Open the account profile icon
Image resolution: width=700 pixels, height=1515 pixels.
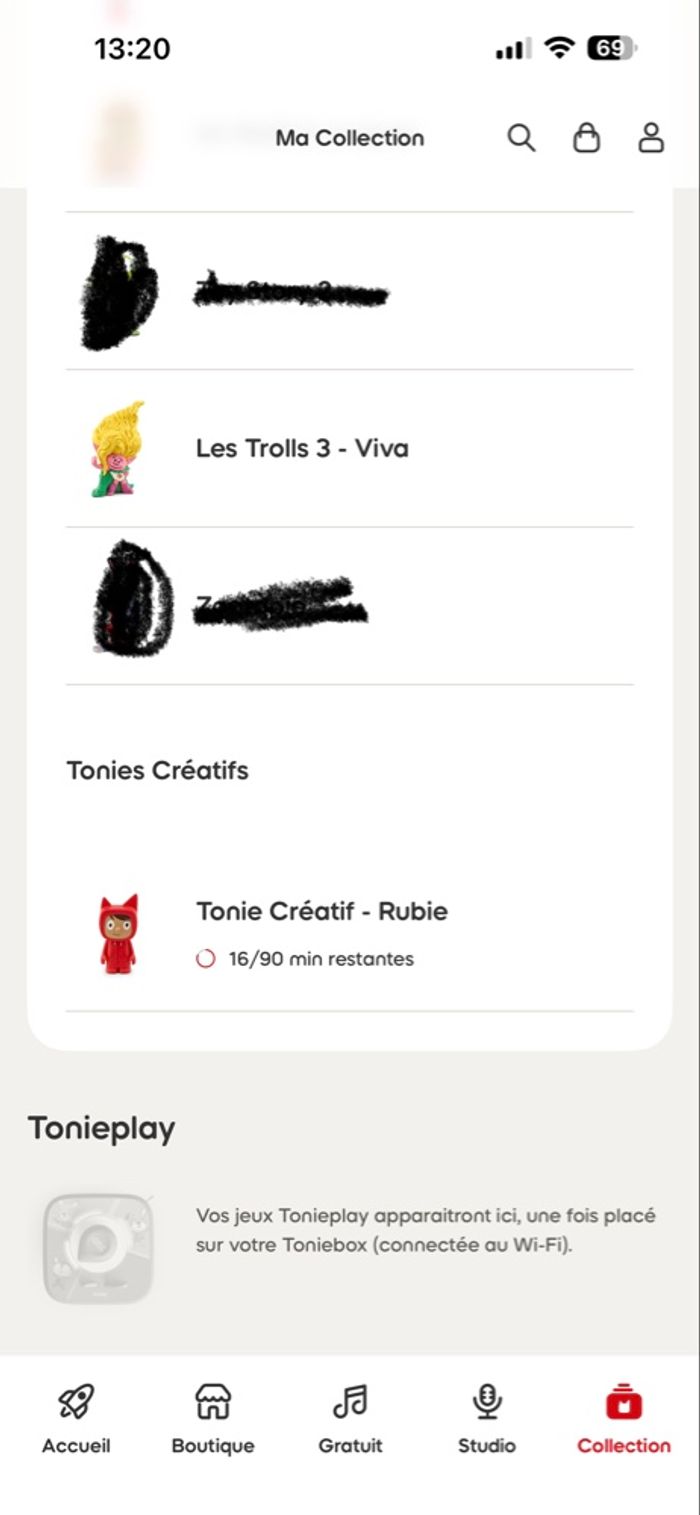pos(651,138)
